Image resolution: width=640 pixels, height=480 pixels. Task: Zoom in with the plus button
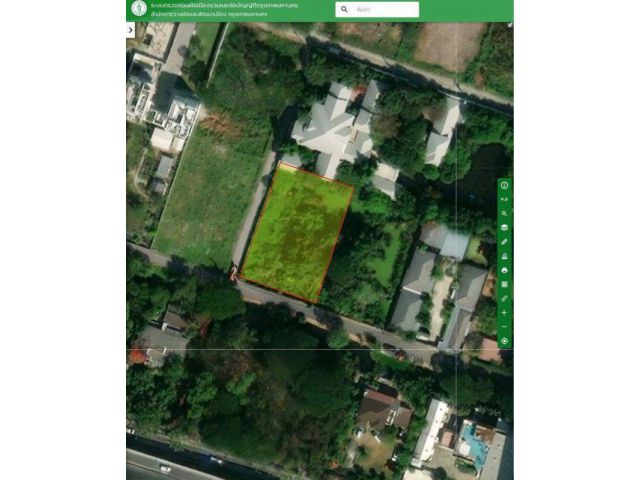tap(504, 312)
